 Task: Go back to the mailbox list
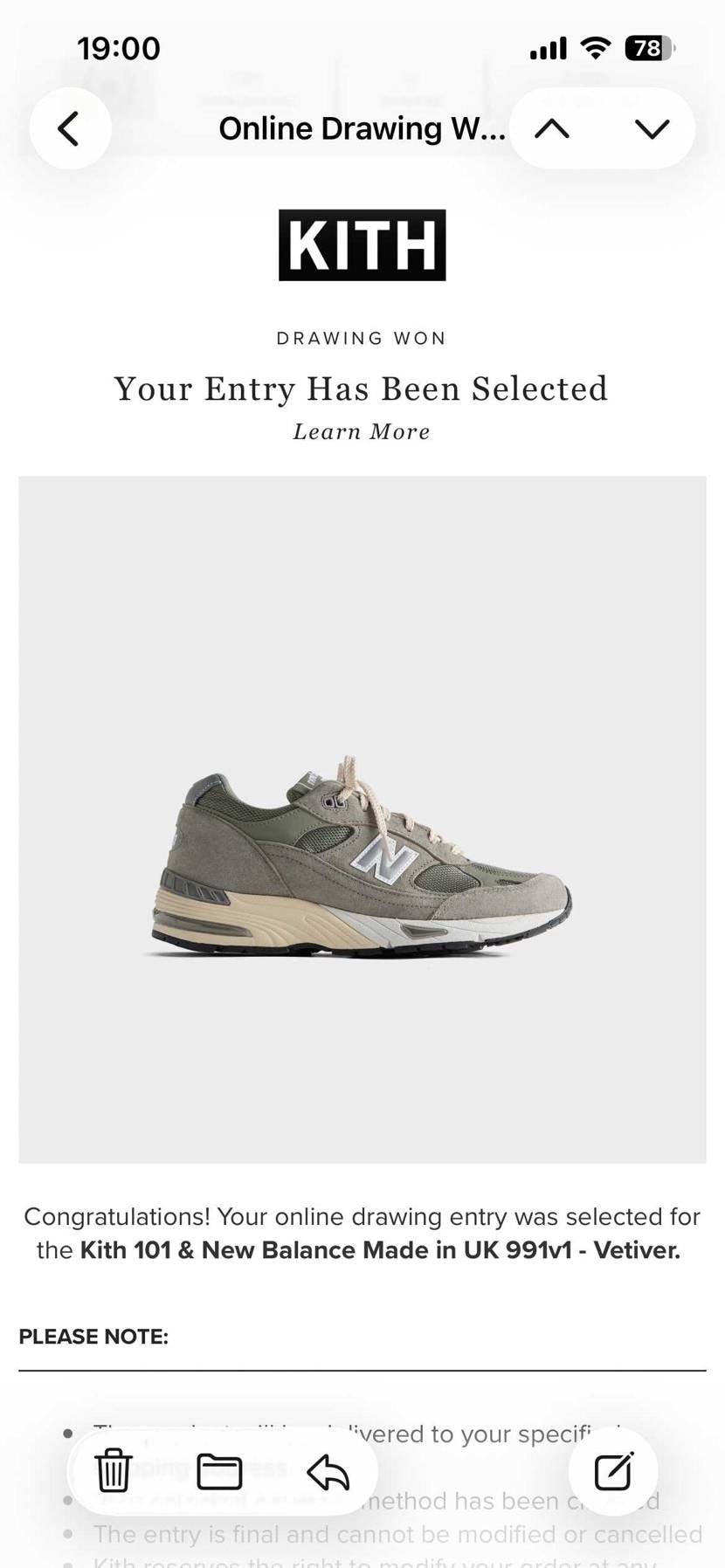pyautogui.click(x=70, y=128)
